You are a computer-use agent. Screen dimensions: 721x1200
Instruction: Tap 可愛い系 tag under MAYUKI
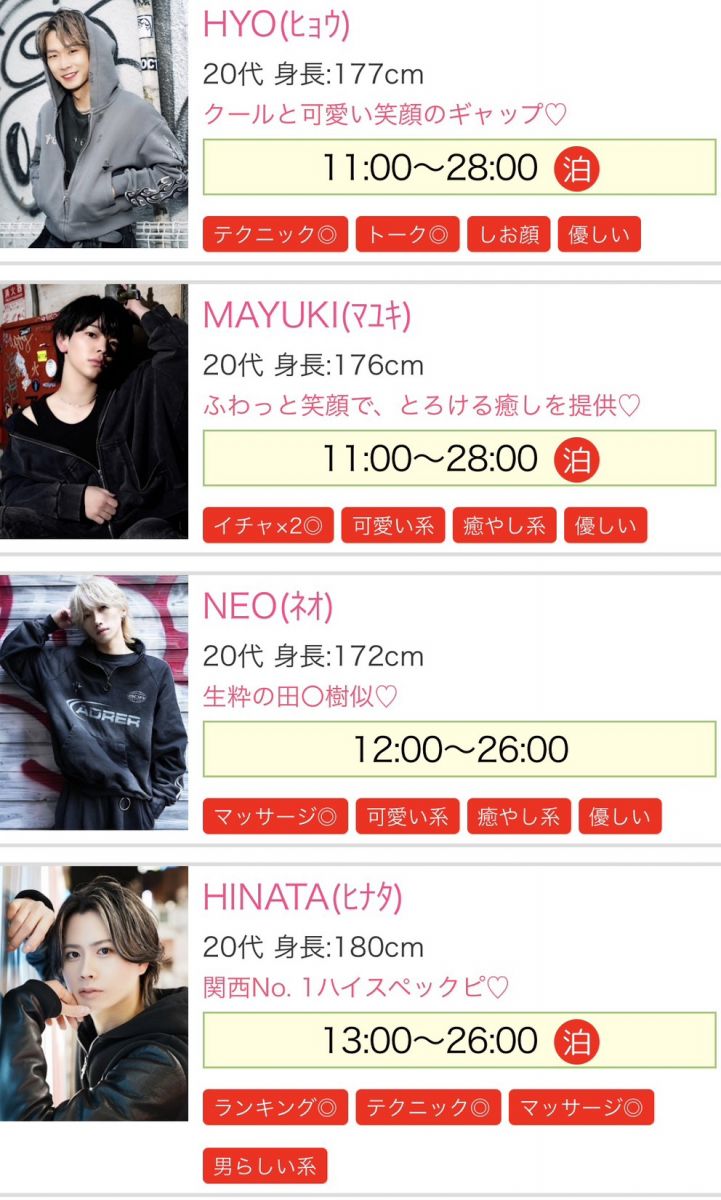(x=393, y=526)
